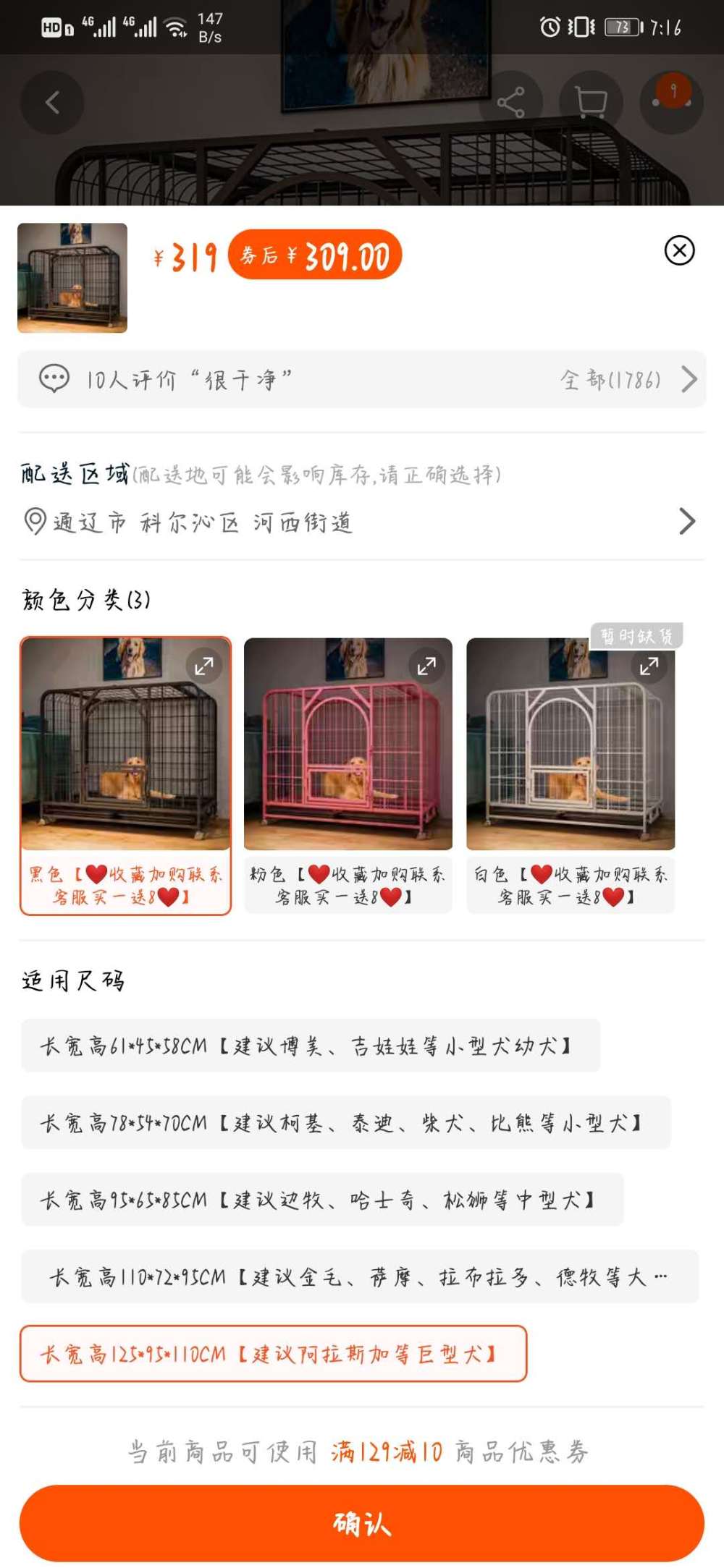Choose size 61*45*58CM for small puppies
Screen dimensions: 724x1568
(x=310, y=1046)
